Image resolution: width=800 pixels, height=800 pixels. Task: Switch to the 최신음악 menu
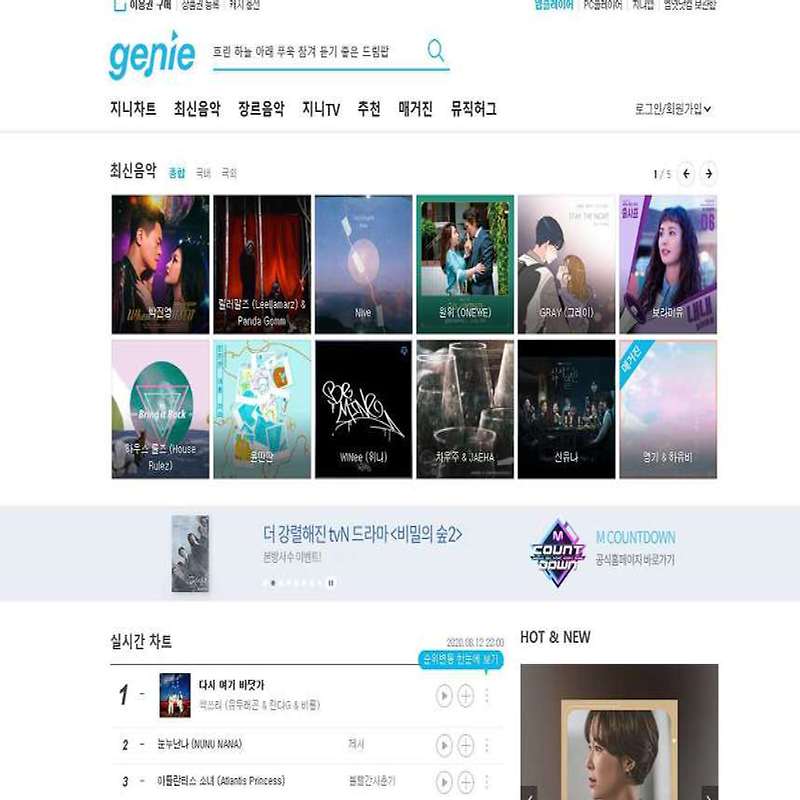tap(197, 109)
